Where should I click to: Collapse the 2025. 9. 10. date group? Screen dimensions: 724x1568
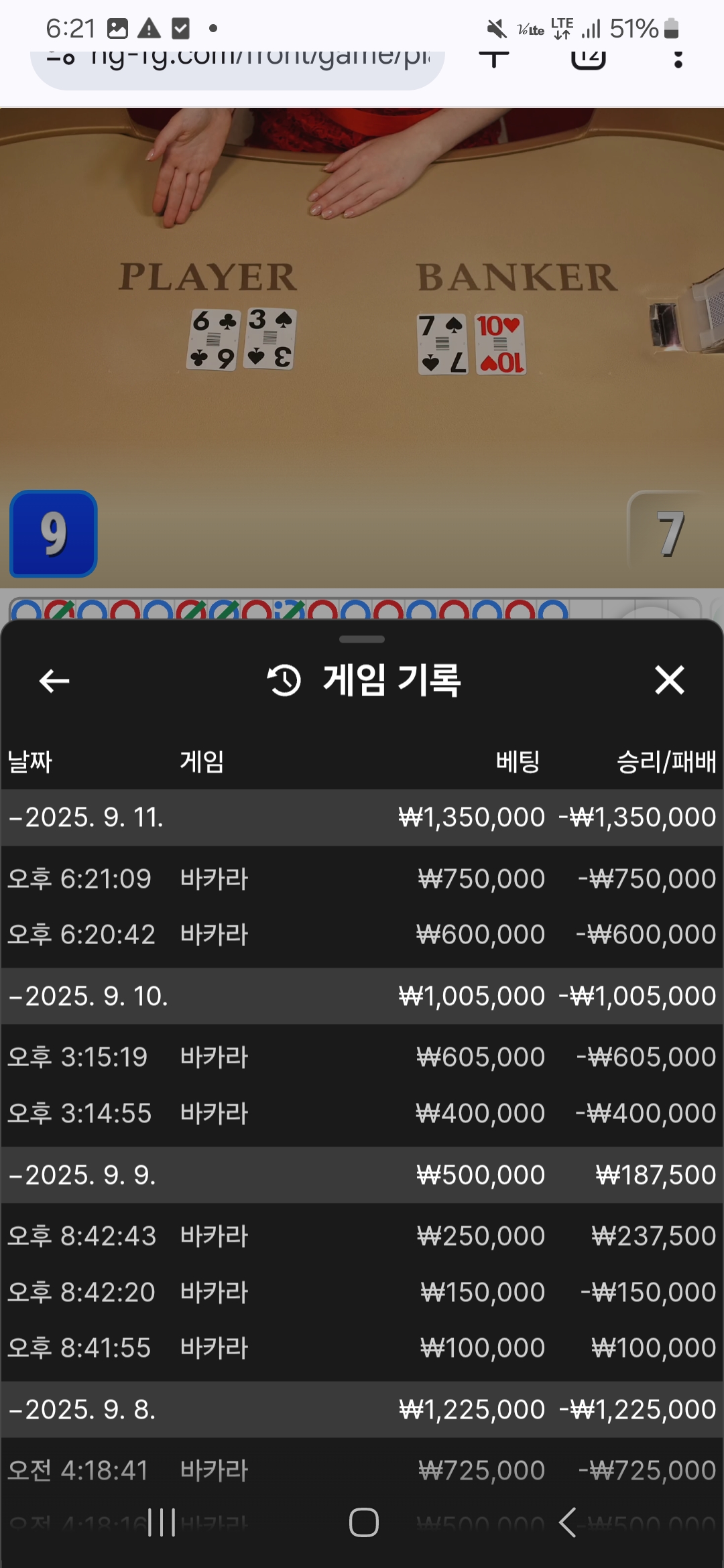coord(362,996)
